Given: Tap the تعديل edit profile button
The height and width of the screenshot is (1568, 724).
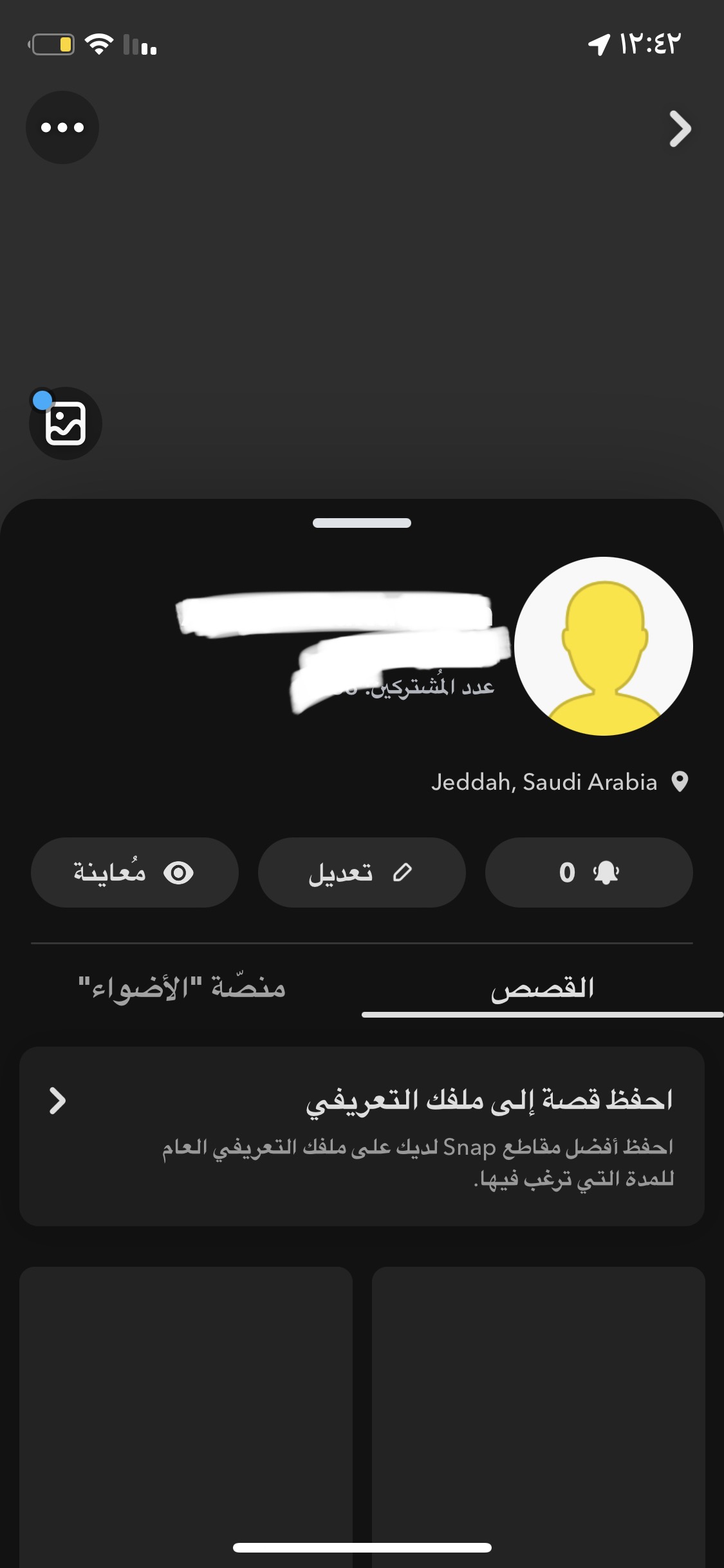Looking at the screenshot, I should [x=362, y=873].
